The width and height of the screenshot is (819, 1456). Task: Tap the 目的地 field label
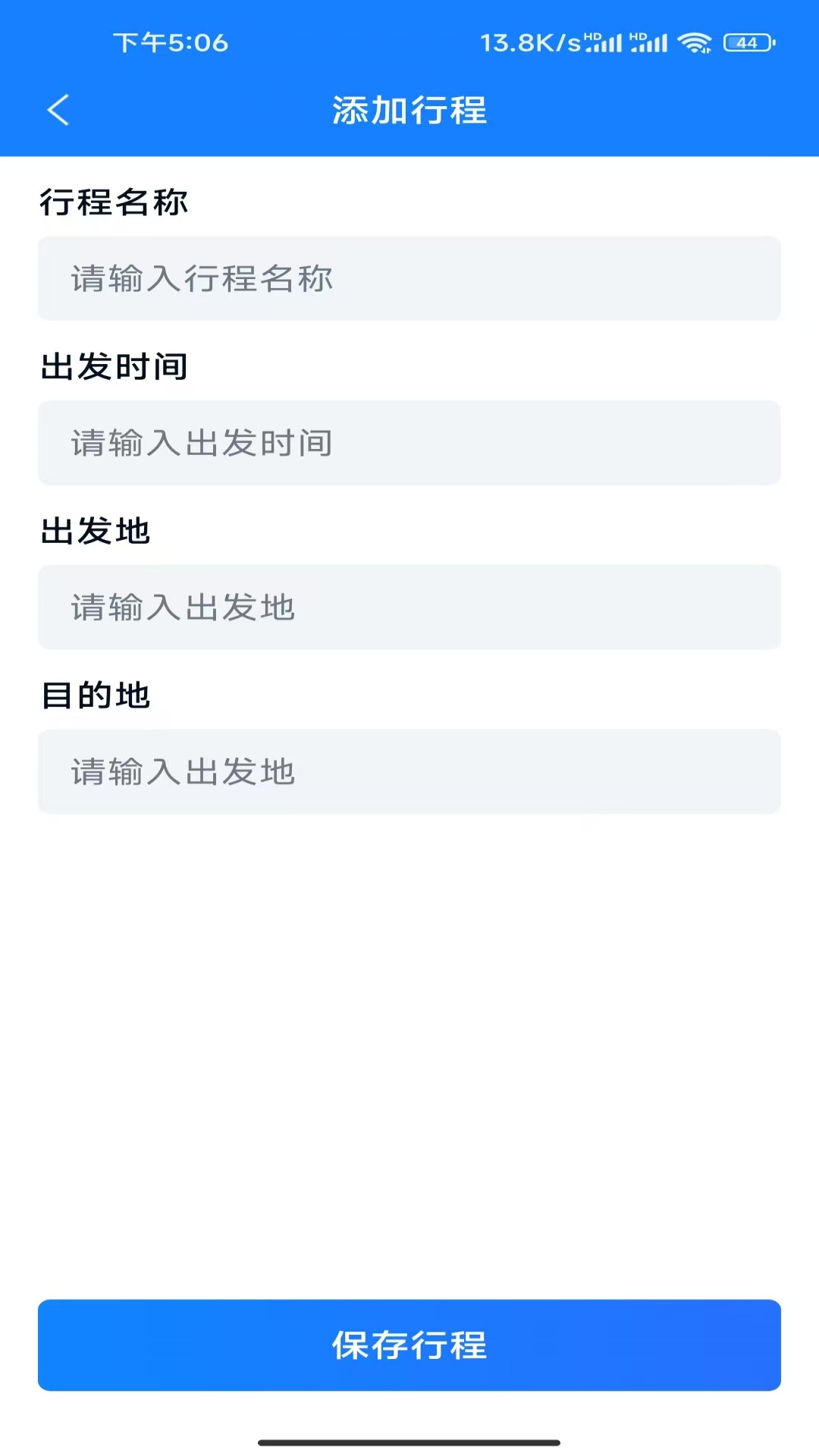click(94, 695)
